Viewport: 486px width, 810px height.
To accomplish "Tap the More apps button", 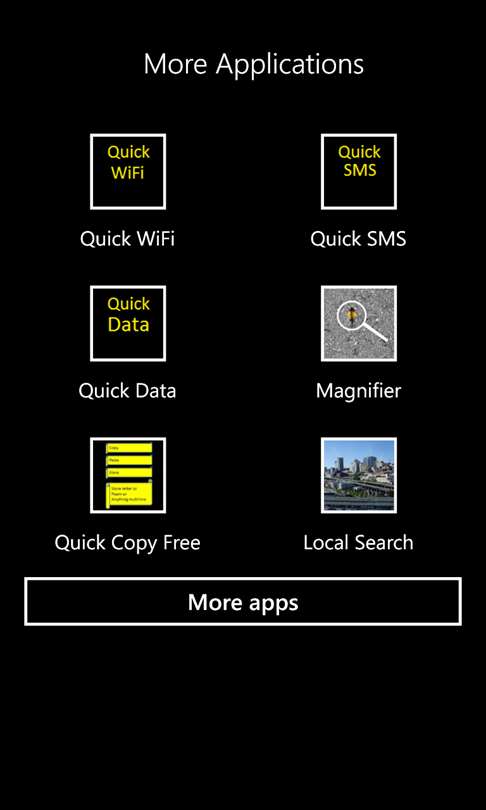I will tap(243, 602).
